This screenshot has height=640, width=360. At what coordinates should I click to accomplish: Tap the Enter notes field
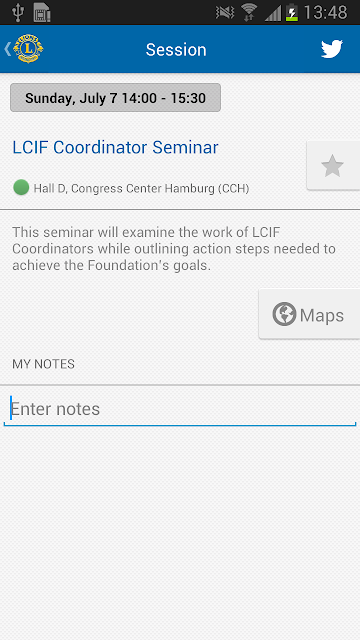(180, 409)
